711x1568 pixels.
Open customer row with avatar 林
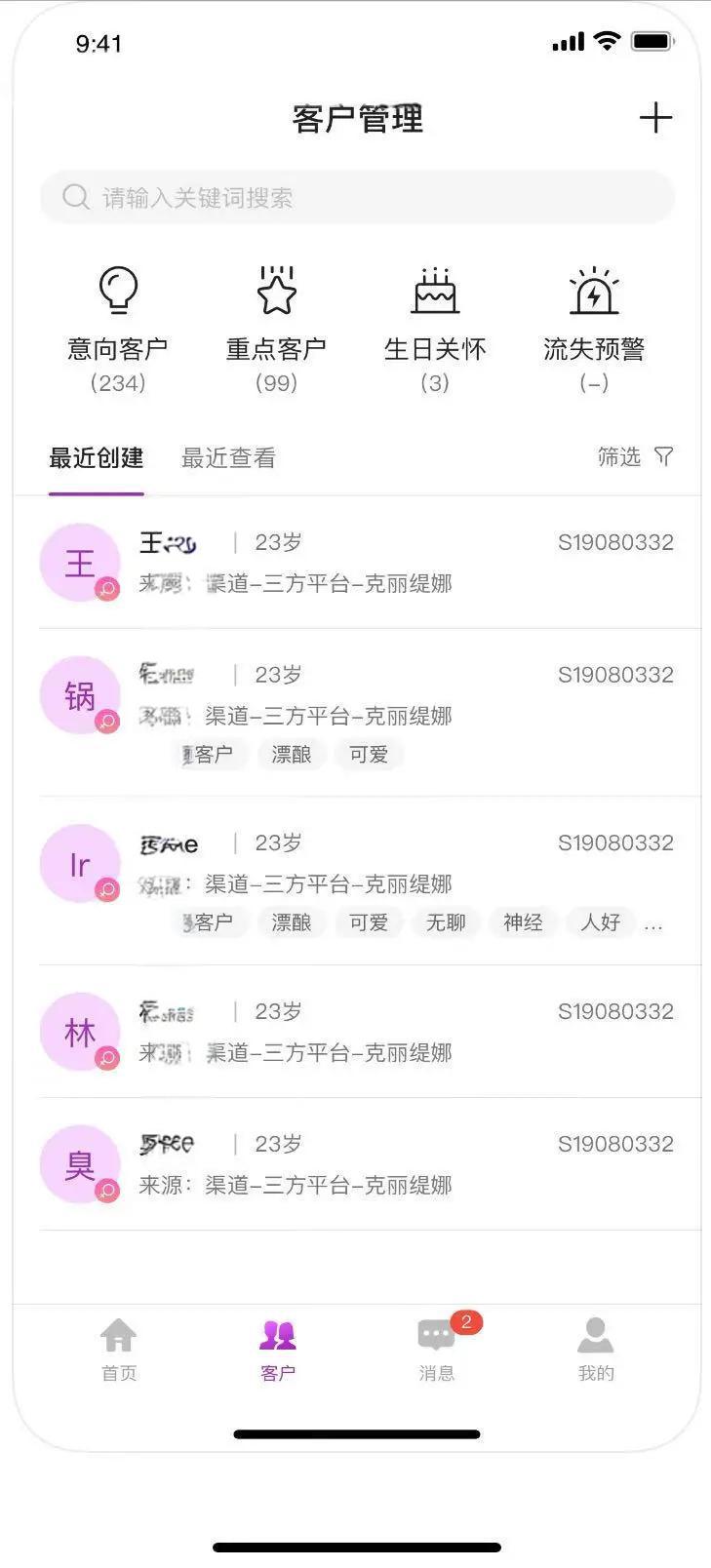coord(357,1032)
